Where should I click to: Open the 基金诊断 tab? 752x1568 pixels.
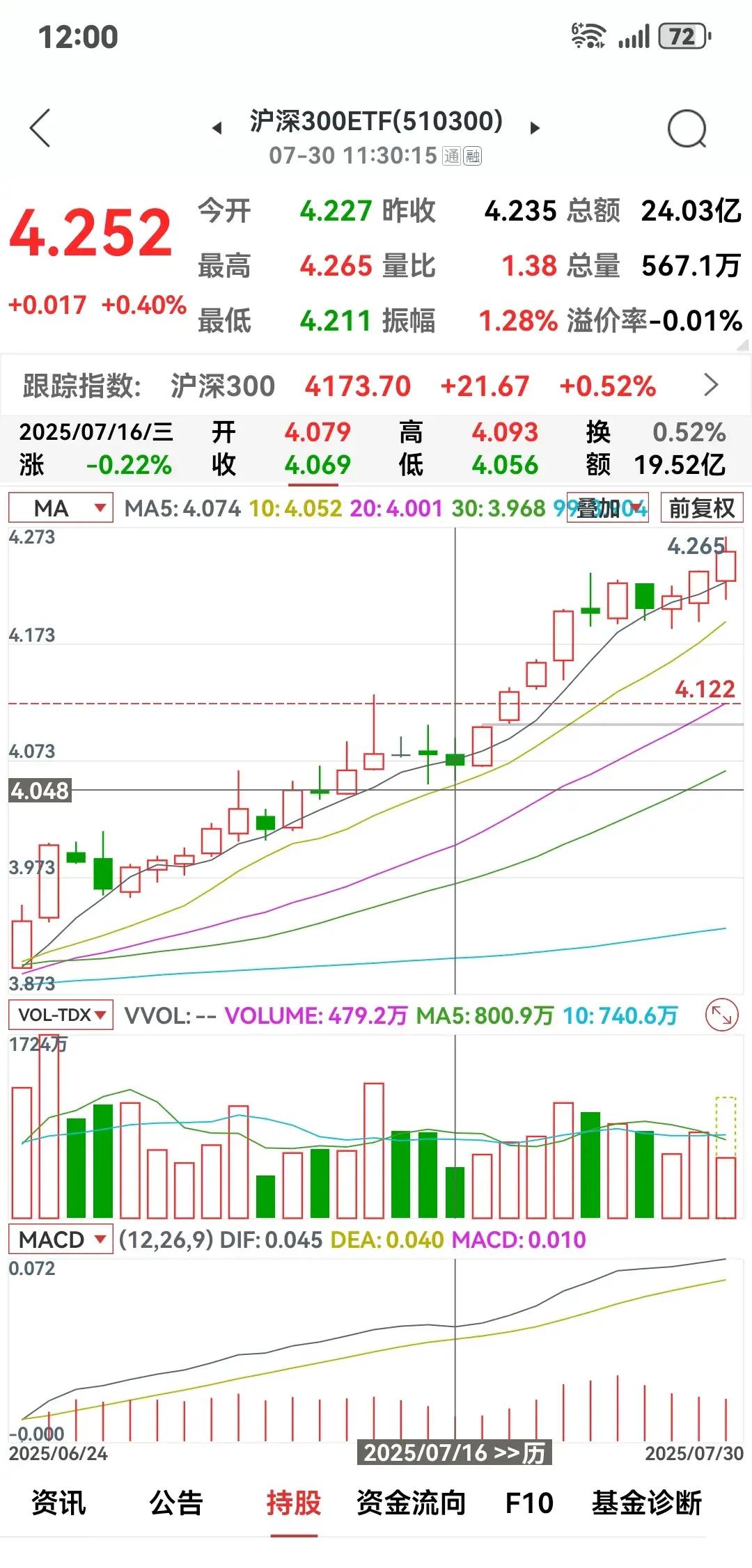pyautogui.click(x=647, y=1503)
